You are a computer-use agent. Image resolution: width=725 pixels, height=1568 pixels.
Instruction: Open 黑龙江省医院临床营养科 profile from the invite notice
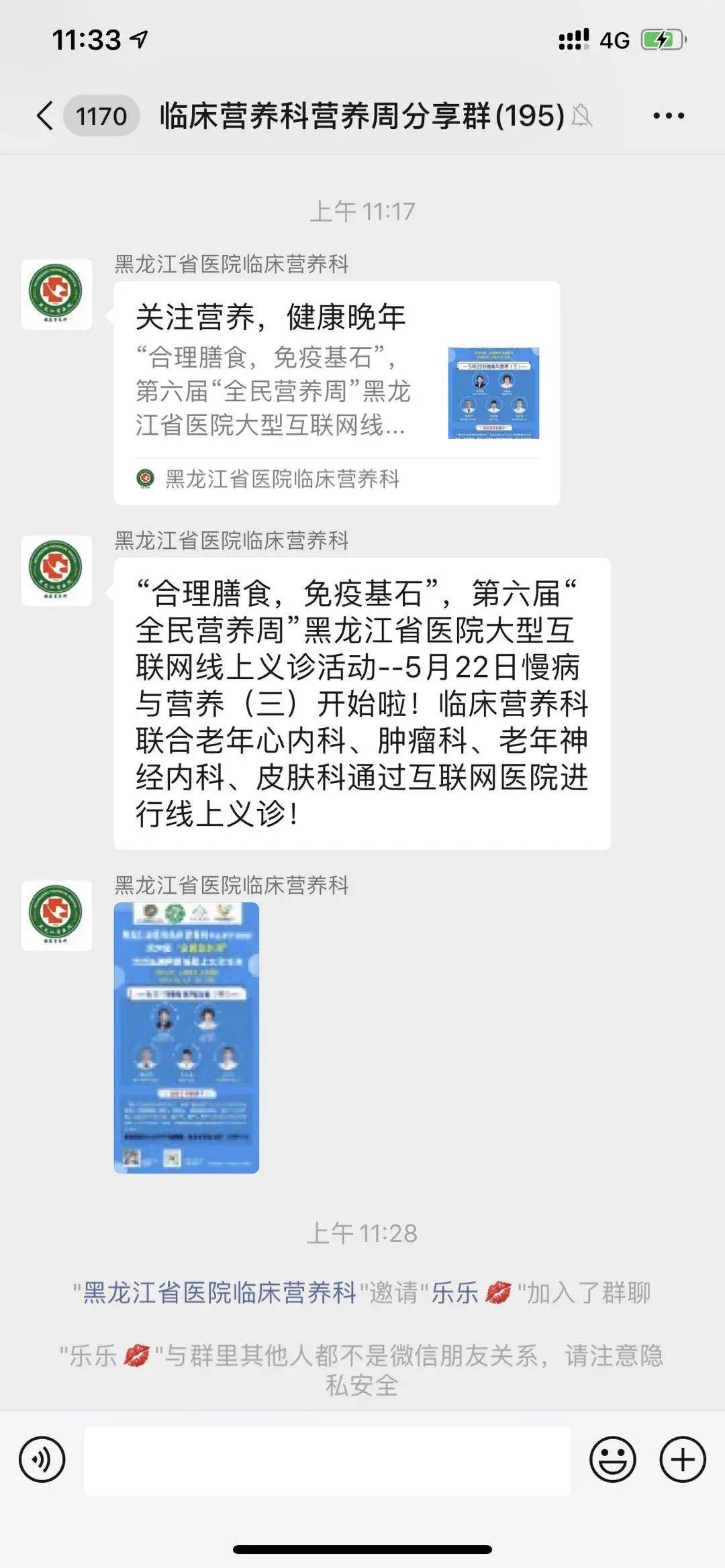click(219, 1292)
